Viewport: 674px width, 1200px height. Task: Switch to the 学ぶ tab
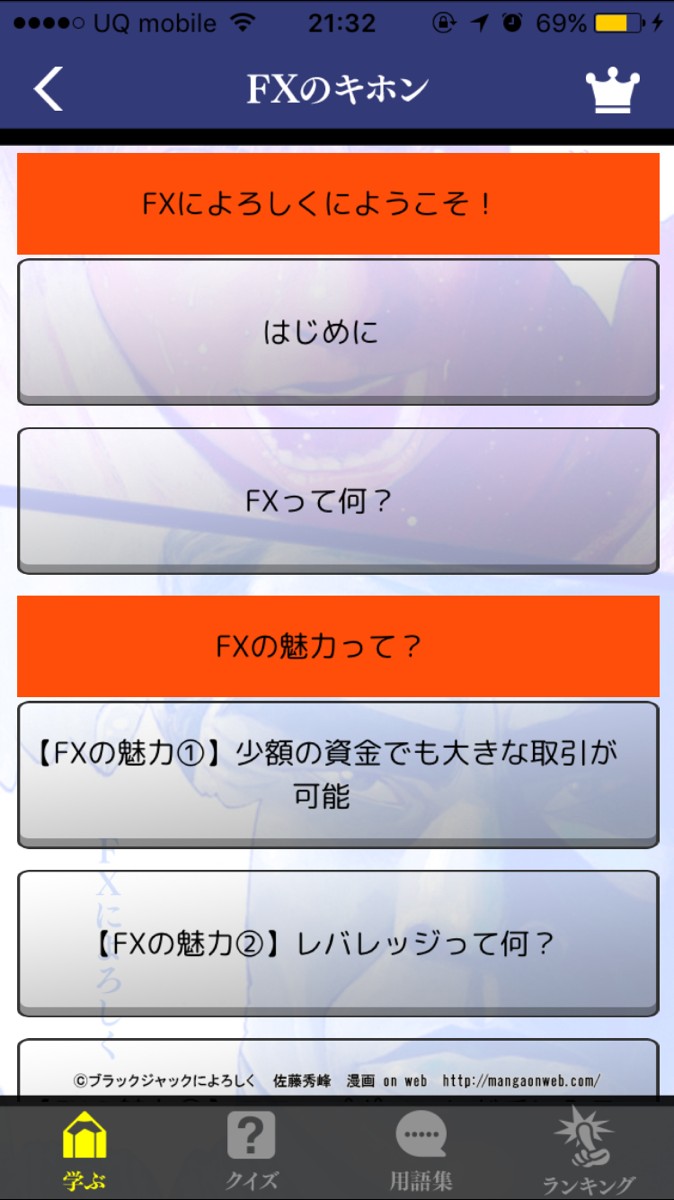[x=84, y=1150]
